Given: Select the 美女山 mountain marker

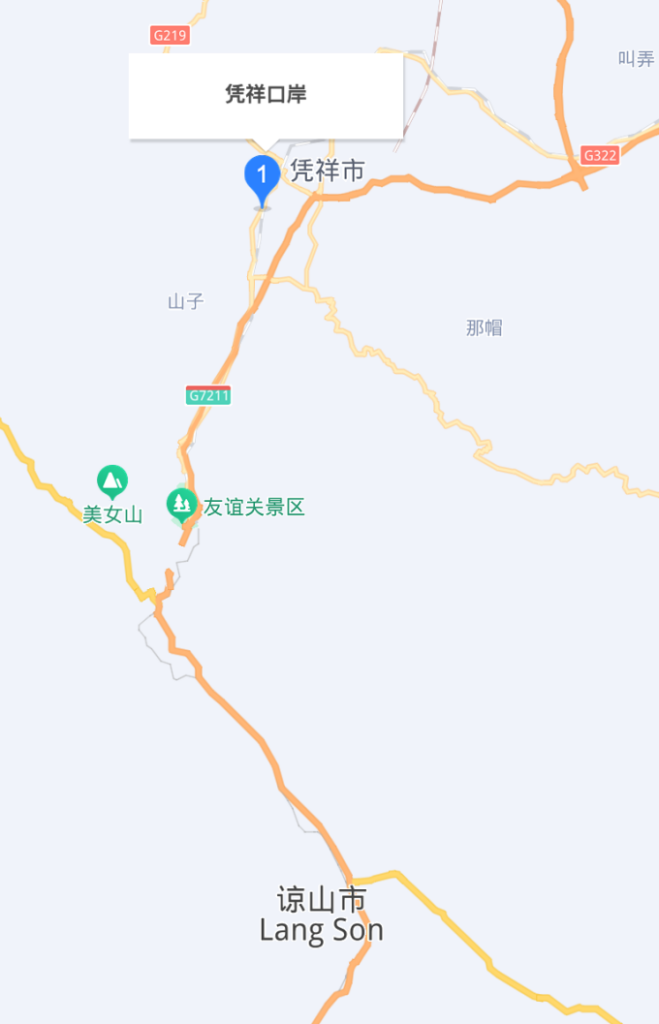Looking at the screenshot, I should [x=112, y=482].
